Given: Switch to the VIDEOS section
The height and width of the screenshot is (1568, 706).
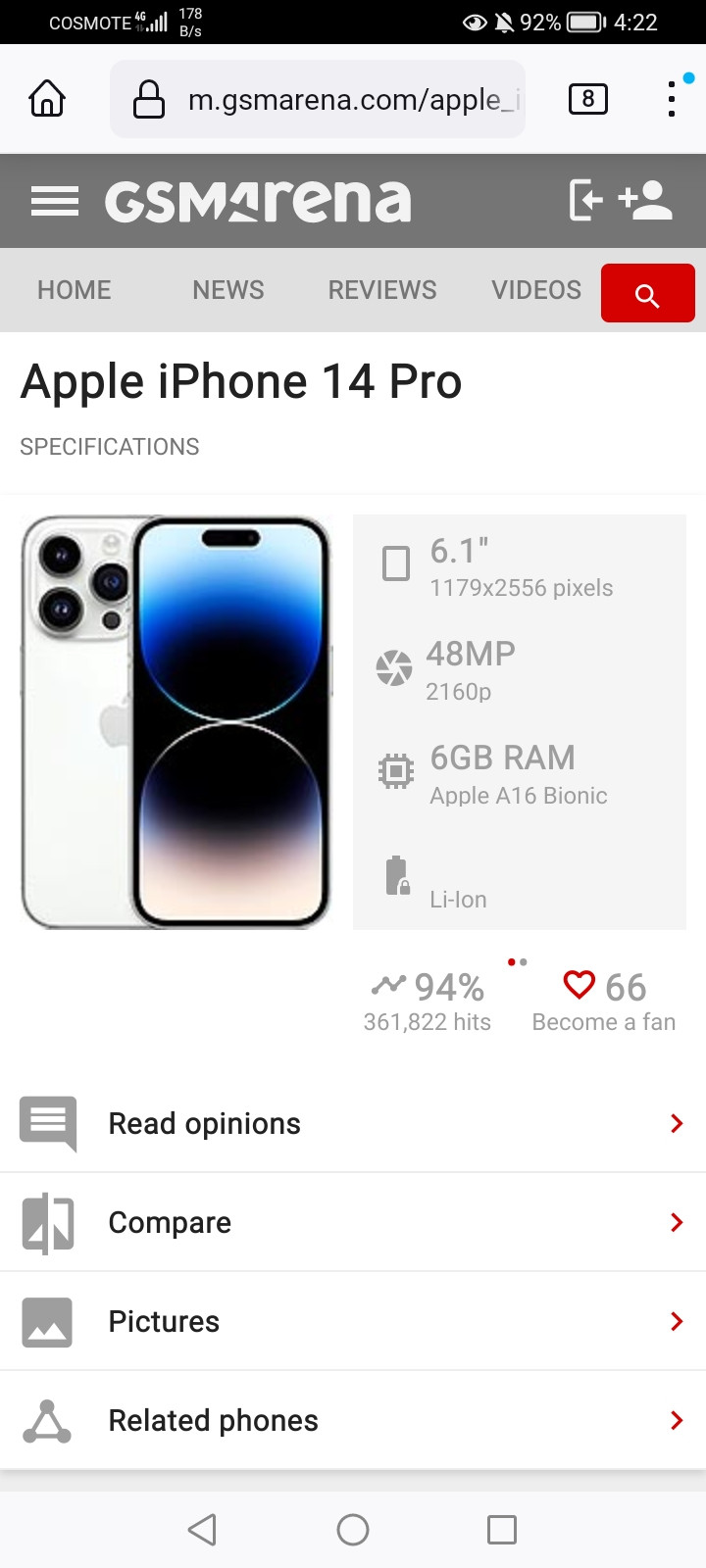Looking at the screenshot, I should point(536,290).
